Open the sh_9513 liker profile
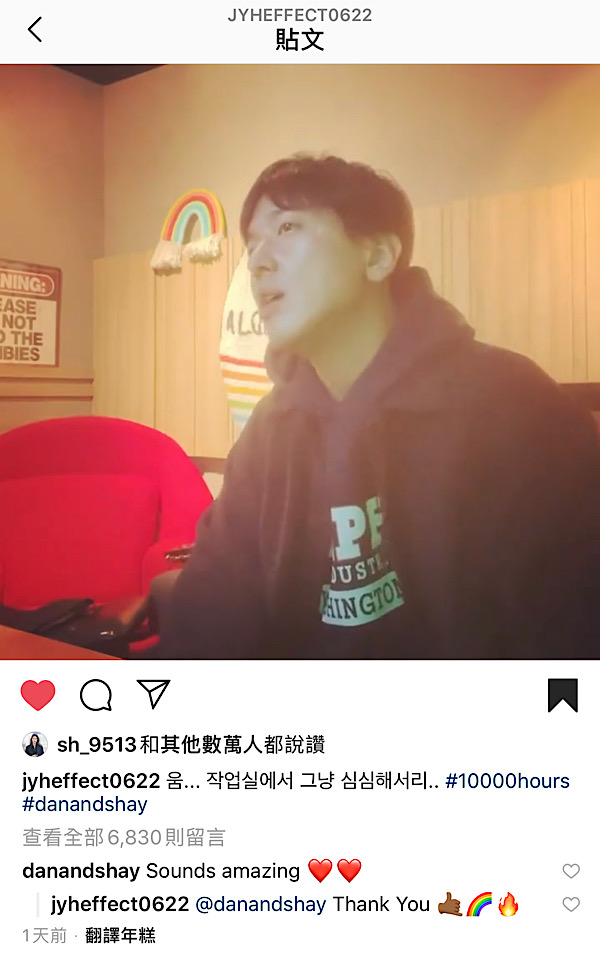The height and width of the screenshot is (962, 600). 96,745
